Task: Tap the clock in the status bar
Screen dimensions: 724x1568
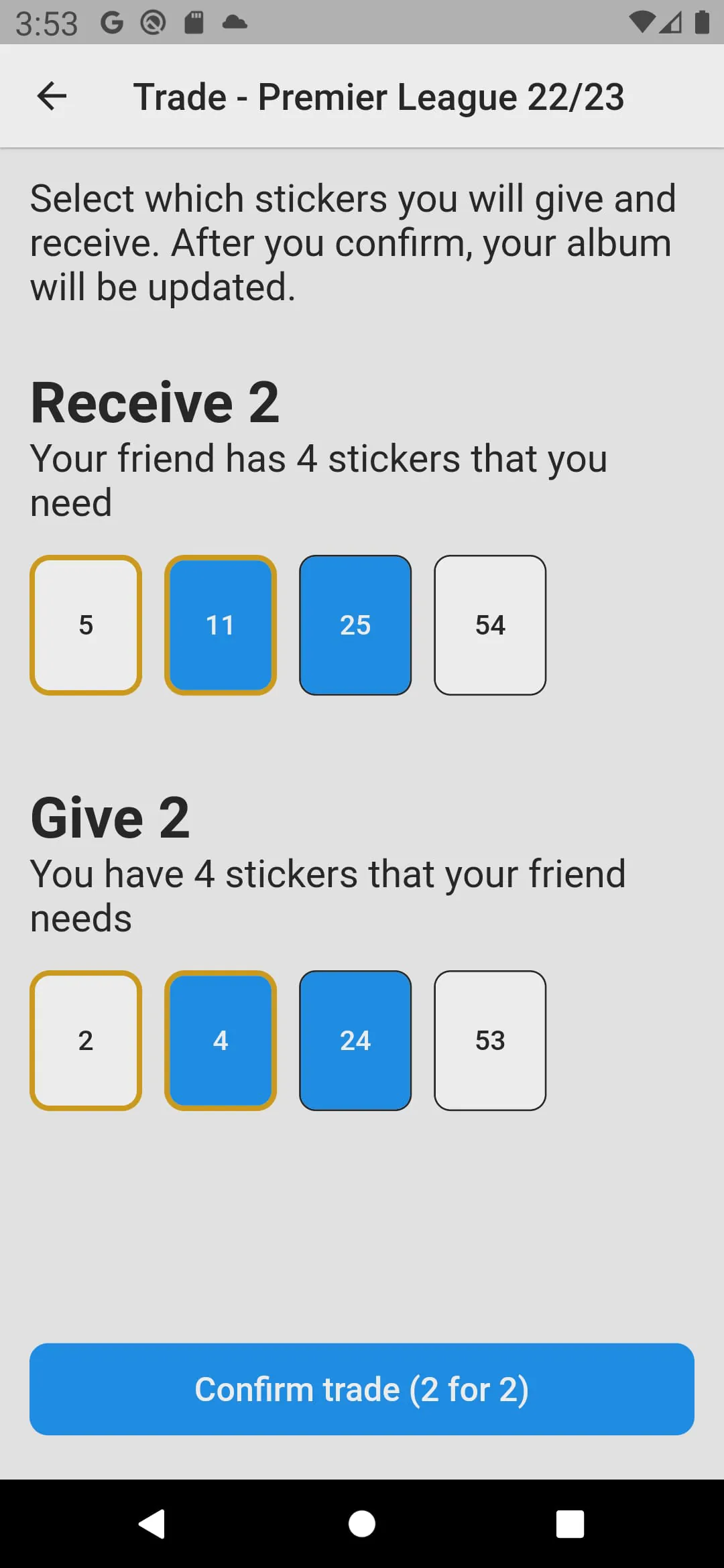Action: tap(46, 22)
